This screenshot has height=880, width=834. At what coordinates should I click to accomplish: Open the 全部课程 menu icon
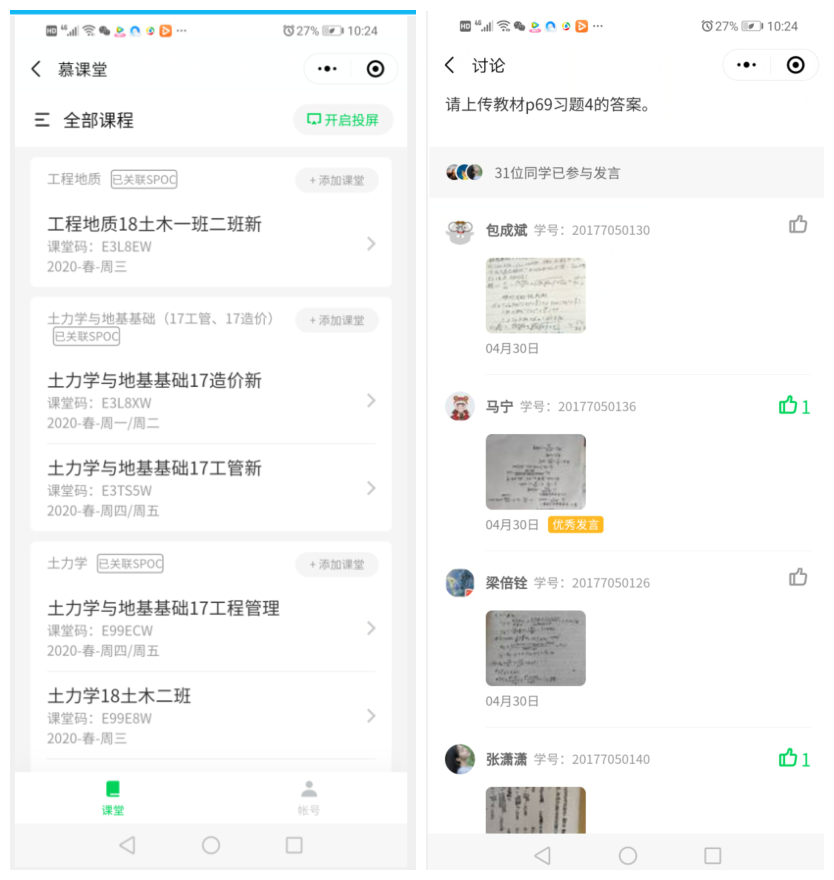[42, 120]
